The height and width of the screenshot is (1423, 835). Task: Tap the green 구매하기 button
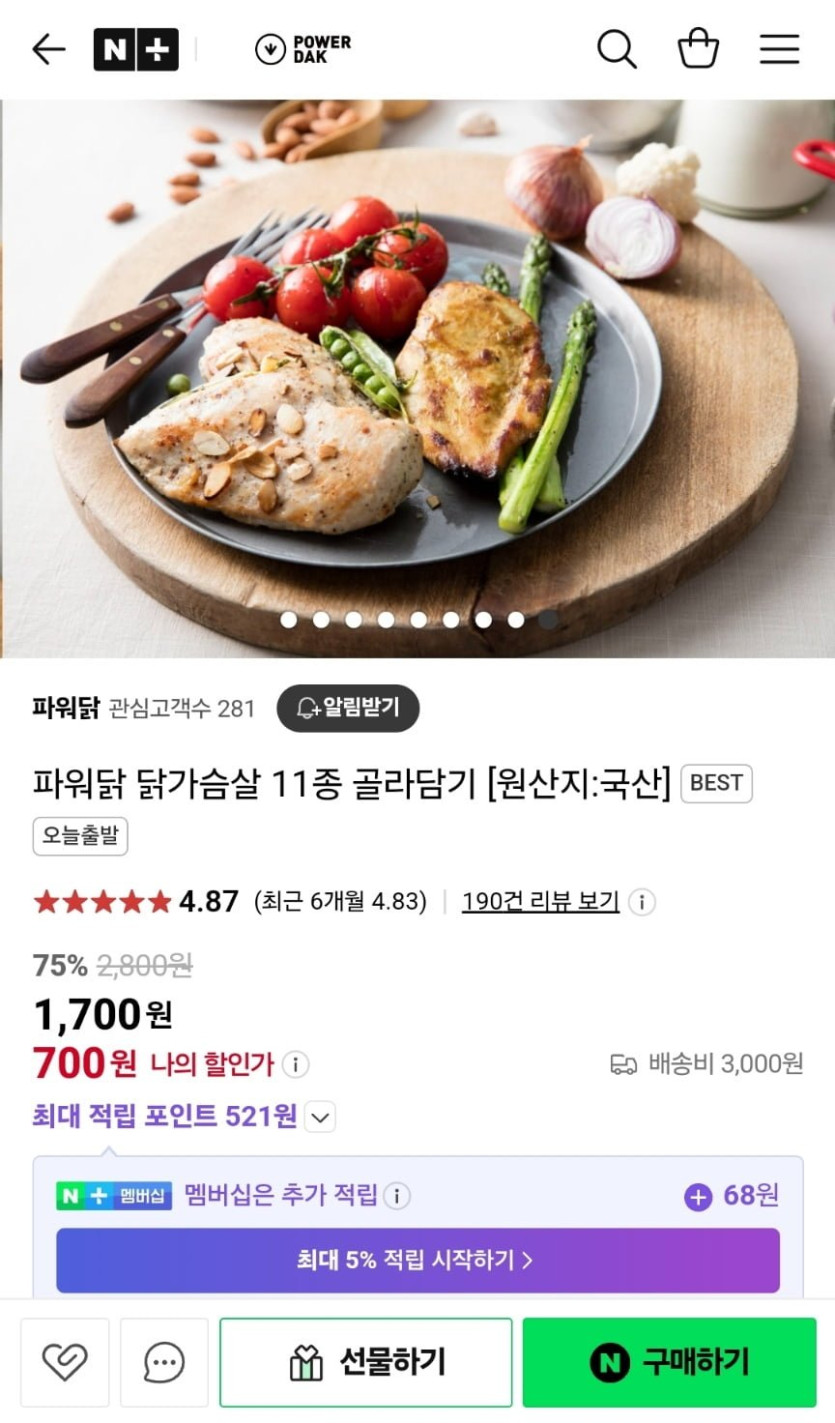pos(669,1362)
